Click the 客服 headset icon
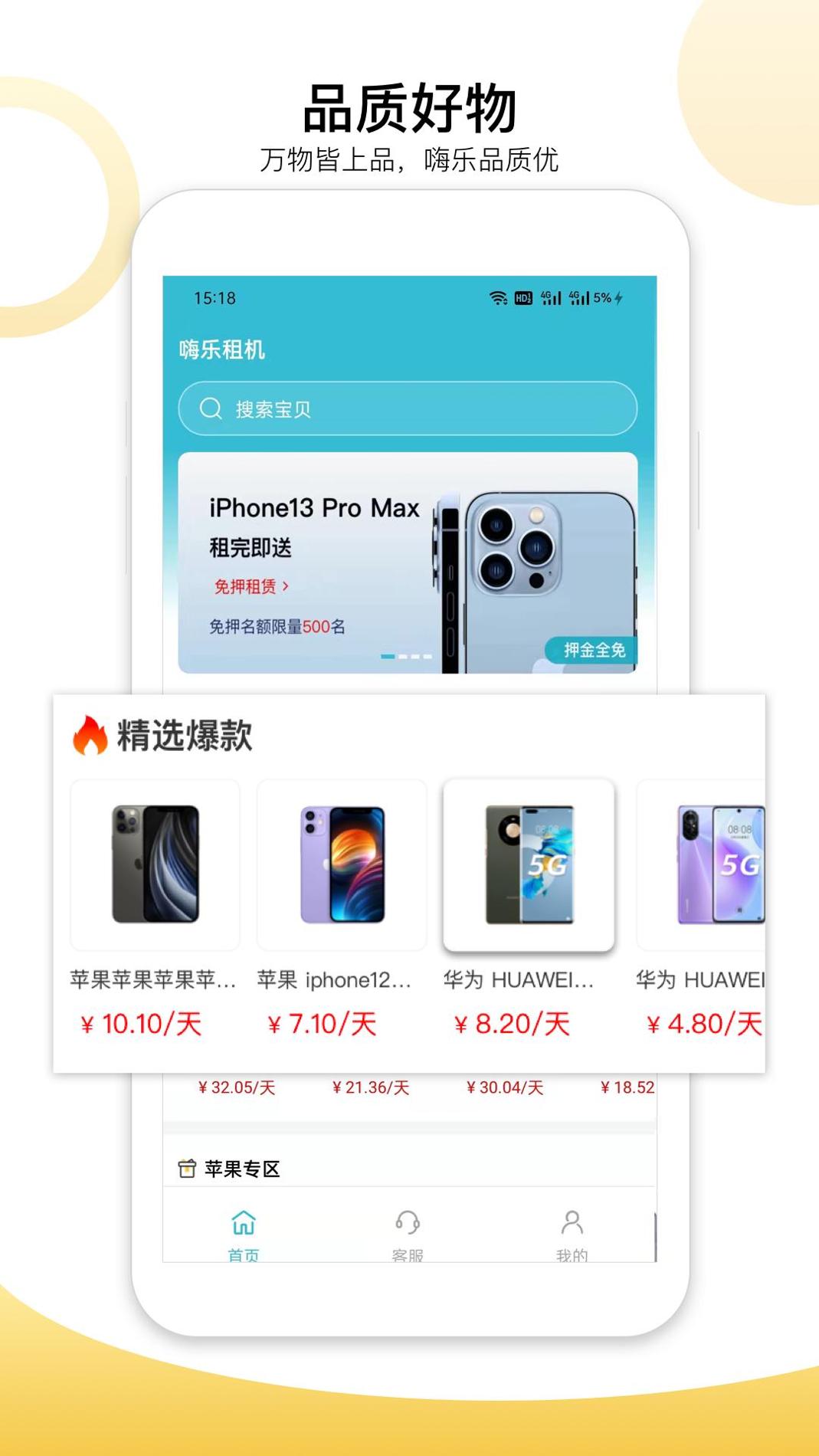819x1456 pixels. (408, 1220)
